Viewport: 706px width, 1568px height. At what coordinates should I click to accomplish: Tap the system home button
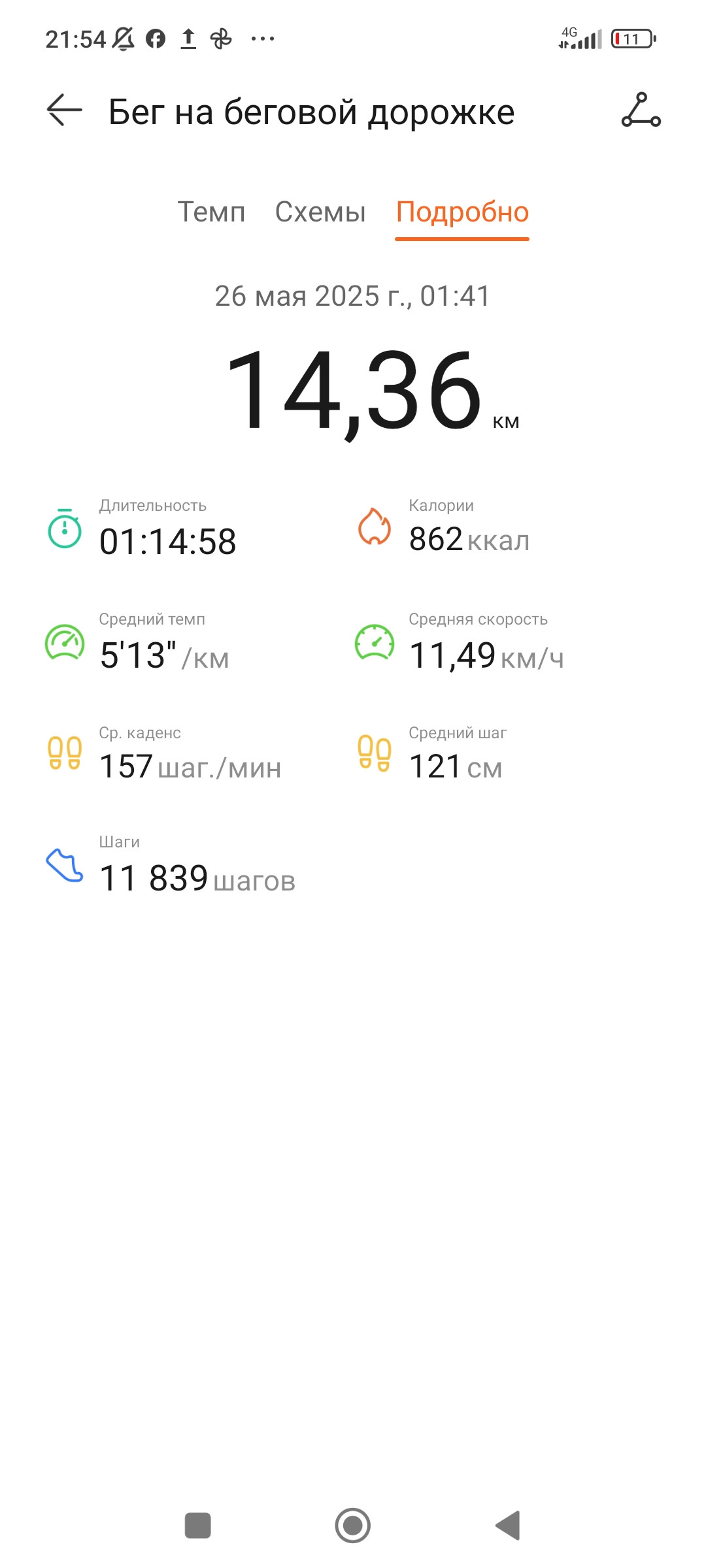tap(353, 1526)
